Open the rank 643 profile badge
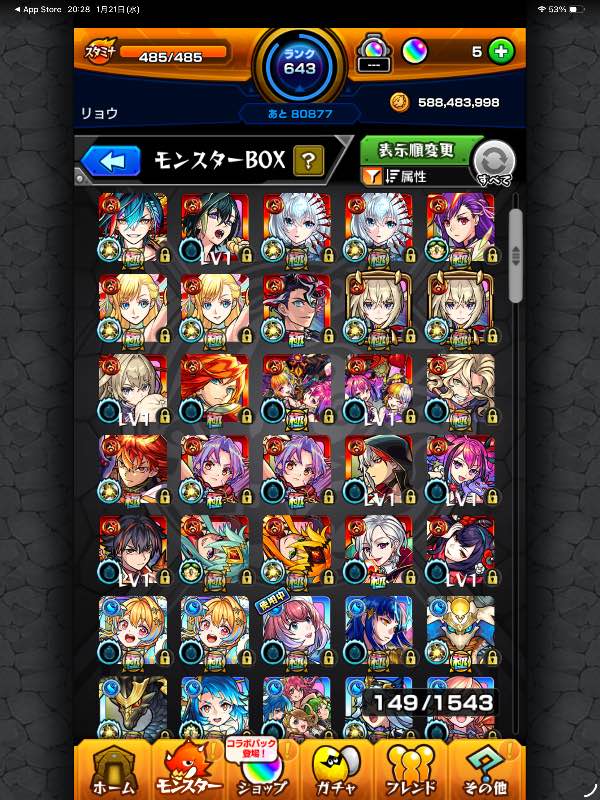The height and width of the screenshot is (800, 600). pos(299,66)
